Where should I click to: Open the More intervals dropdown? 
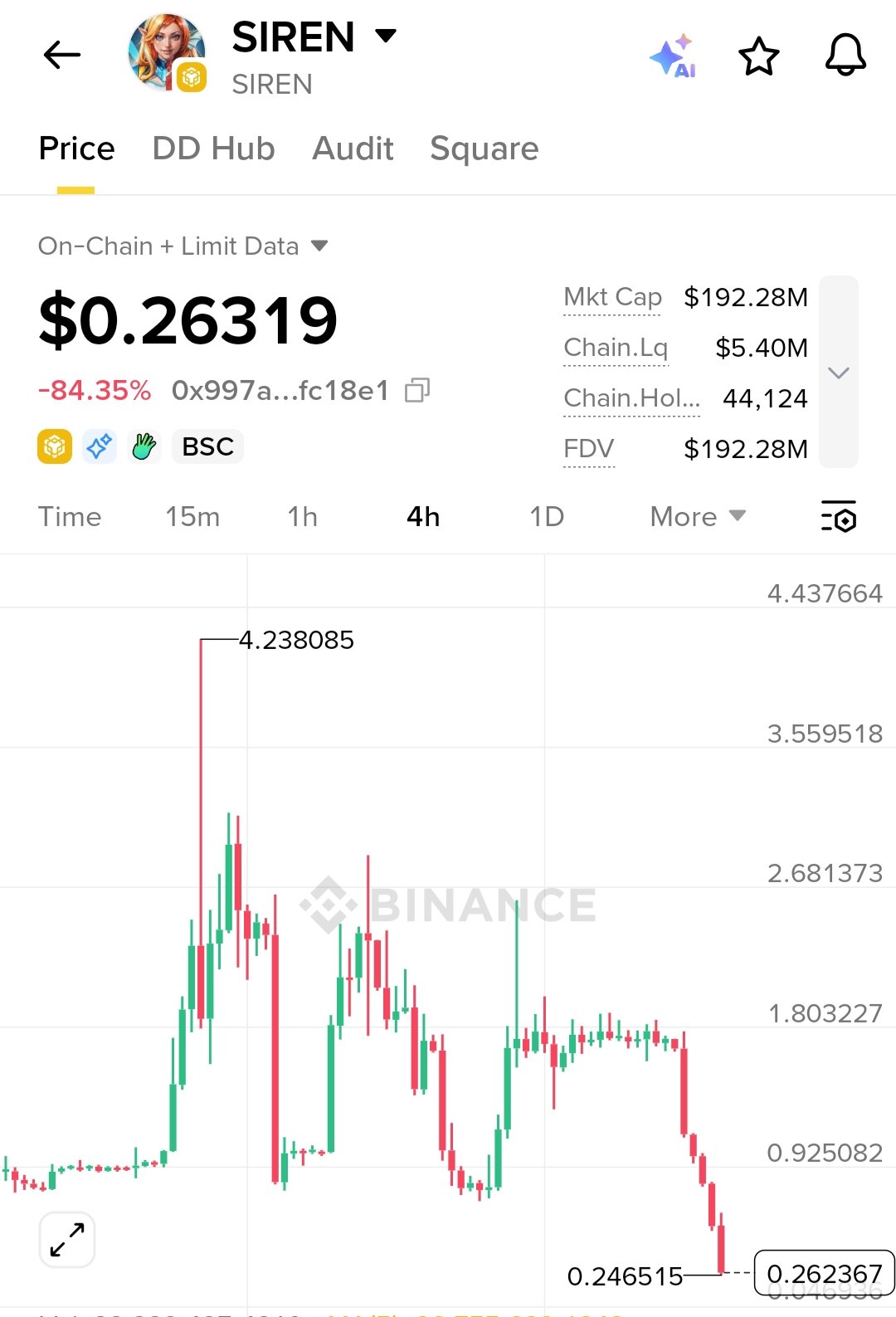(697, 517)
